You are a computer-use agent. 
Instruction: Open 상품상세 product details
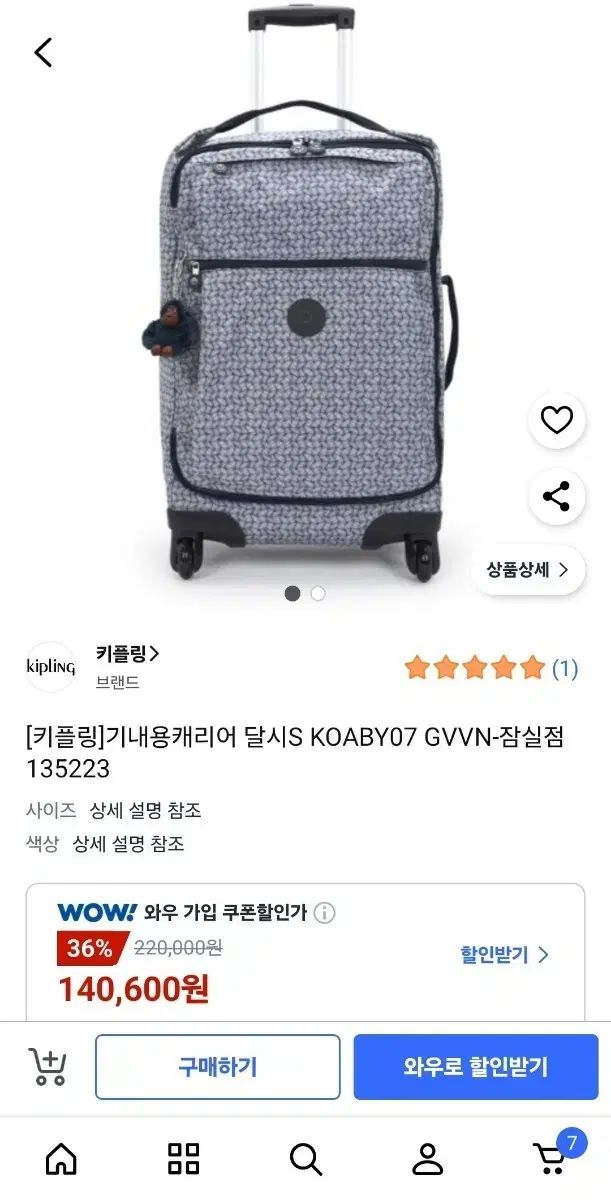pos(527,570)
